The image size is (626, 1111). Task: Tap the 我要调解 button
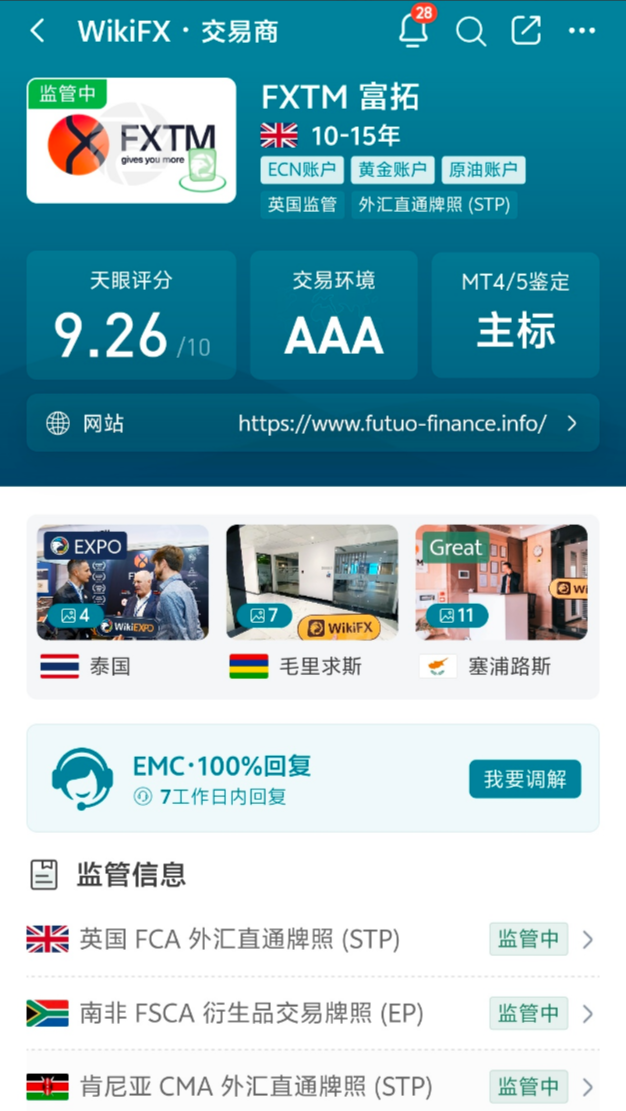525,779
